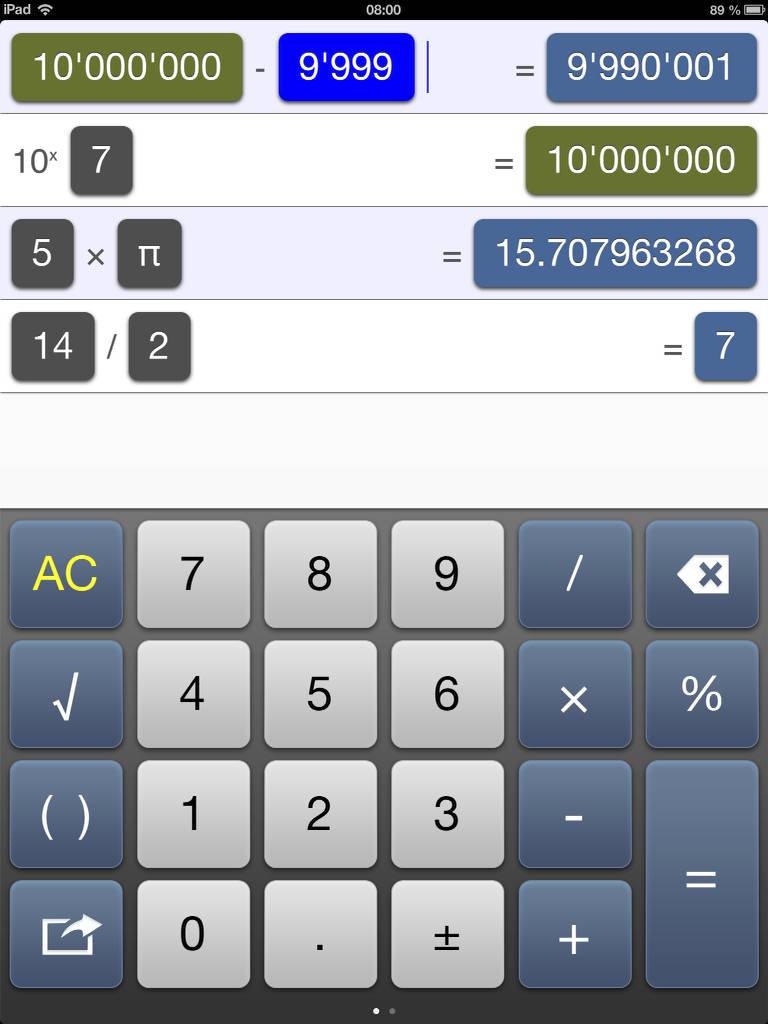Select the 9'999 operand in the first row
Screen dimensions: 768x1024
[346, 67]
